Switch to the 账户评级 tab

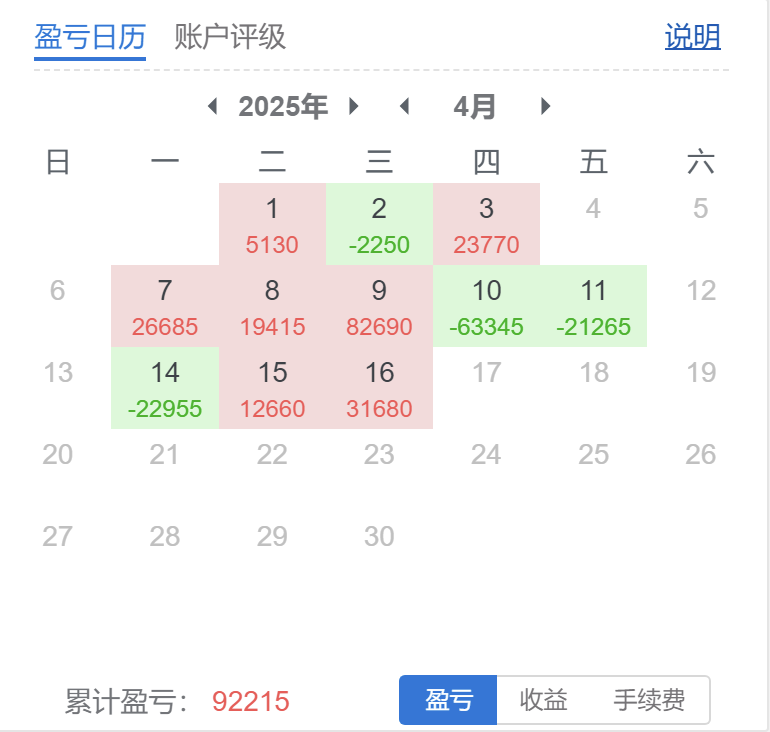click(230, 37)
